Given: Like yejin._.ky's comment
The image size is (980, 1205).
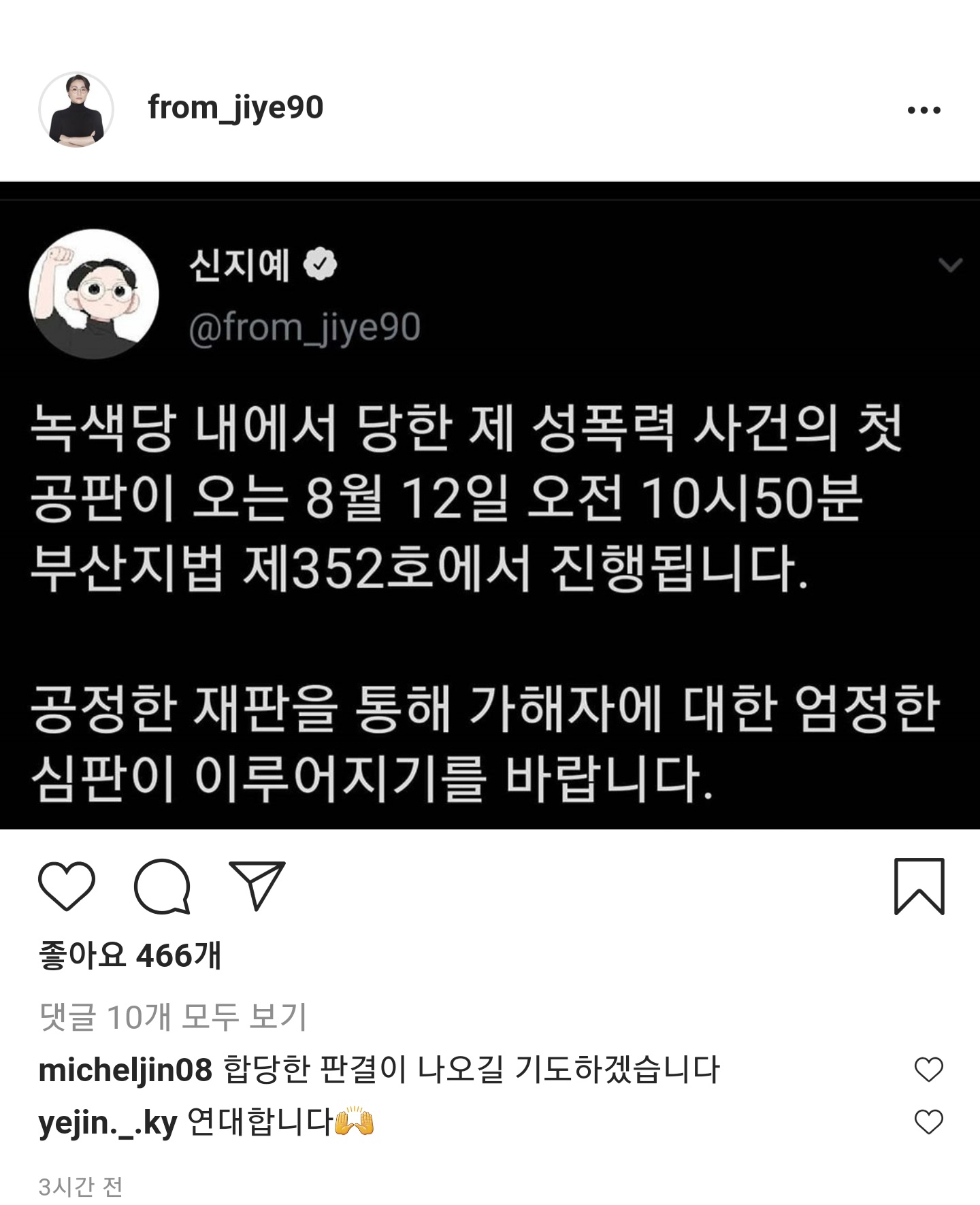Looking at the screenshot, I should click(x=928, y=1122).
